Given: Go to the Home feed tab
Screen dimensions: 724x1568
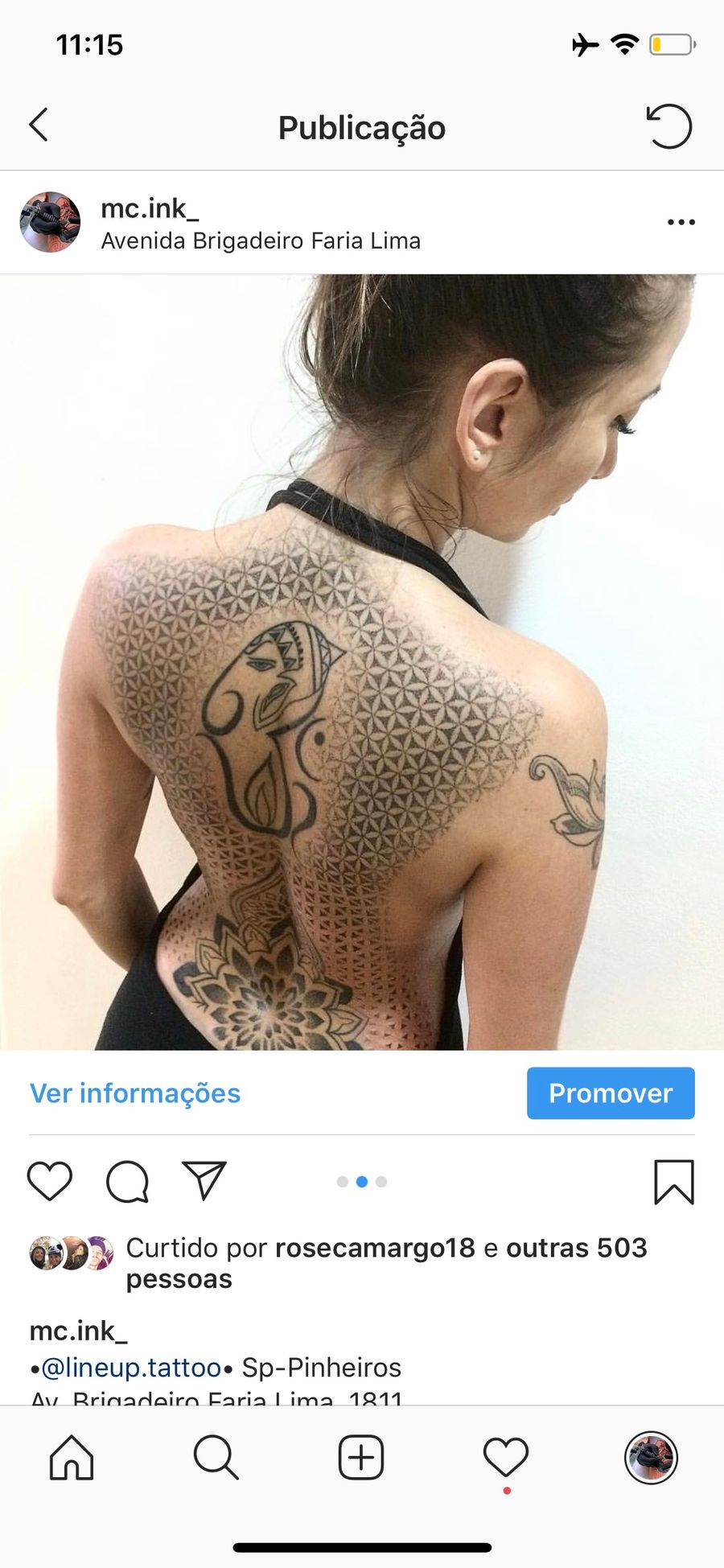Looking at the screenshot, I should tap(72, 1457).
